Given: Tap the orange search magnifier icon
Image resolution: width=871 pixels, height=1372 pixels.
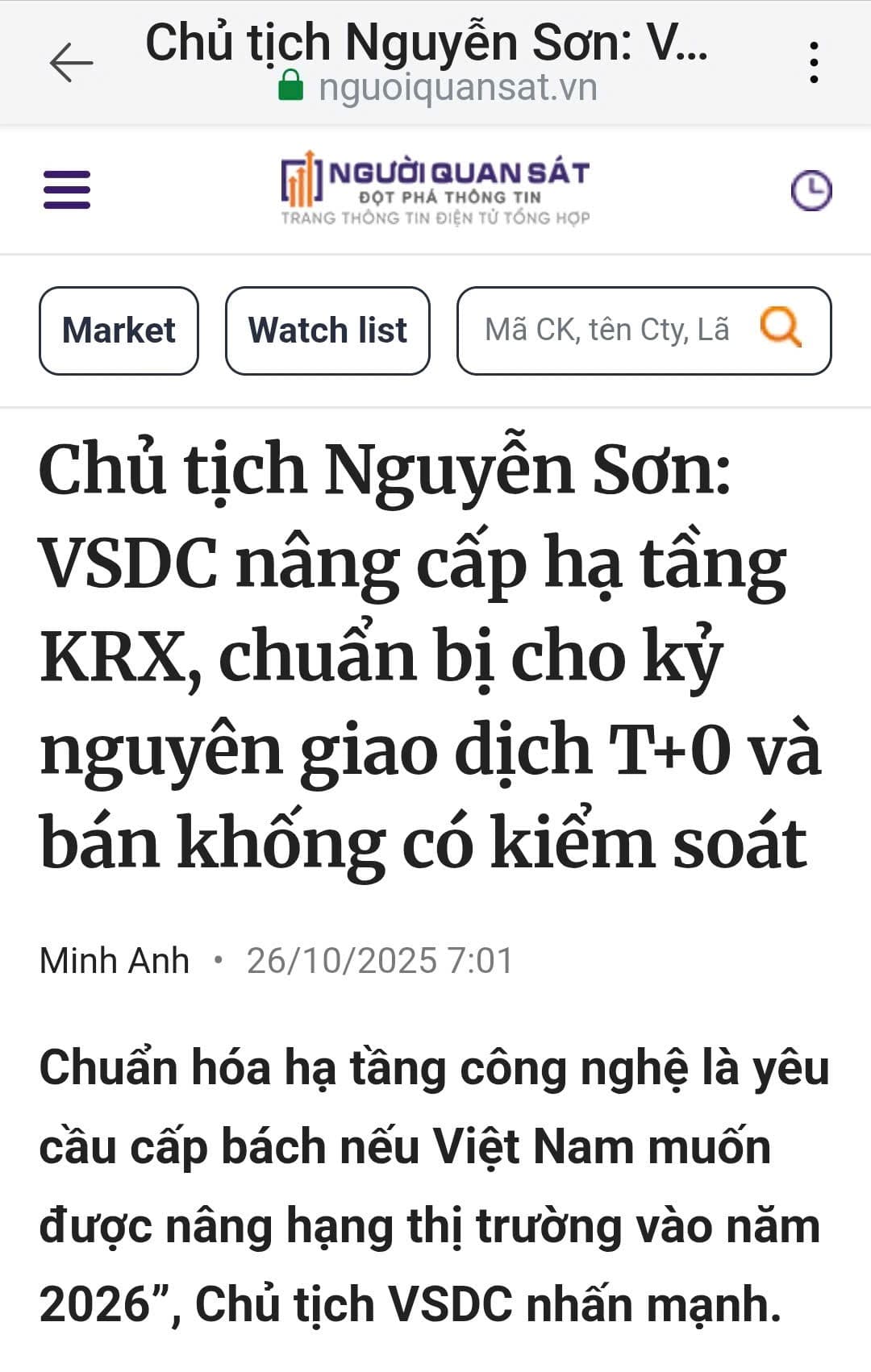Looking at the screenshot, I should pos(781,327).
